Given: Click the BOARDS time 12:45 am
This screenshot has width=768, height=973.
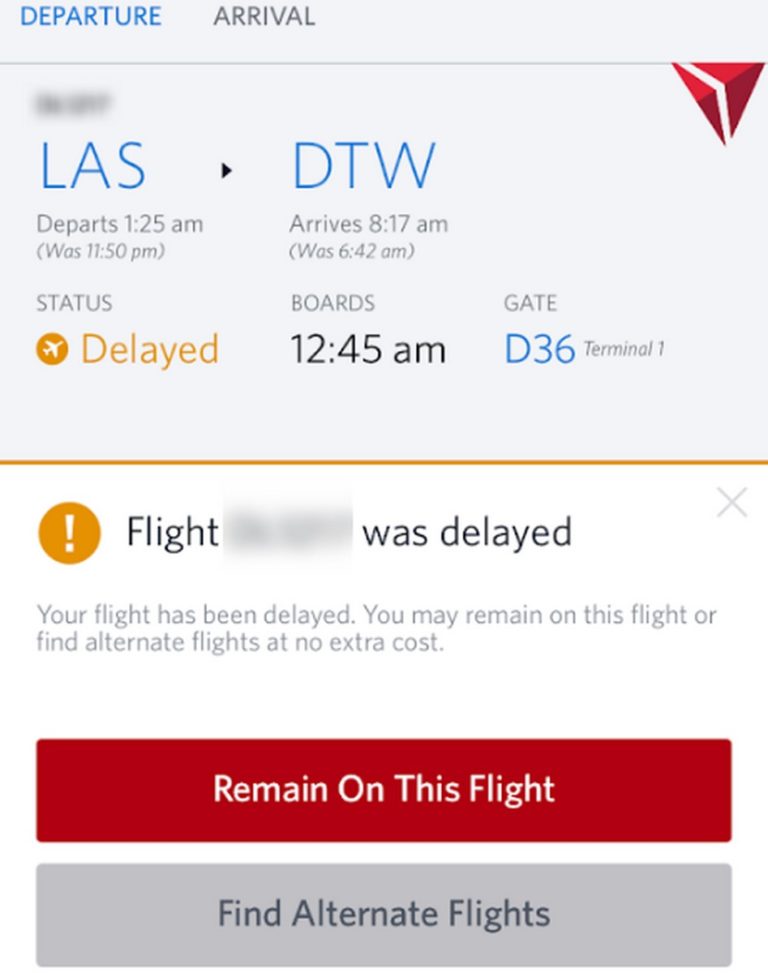Looking at the screenshot, I should [370, 349].
